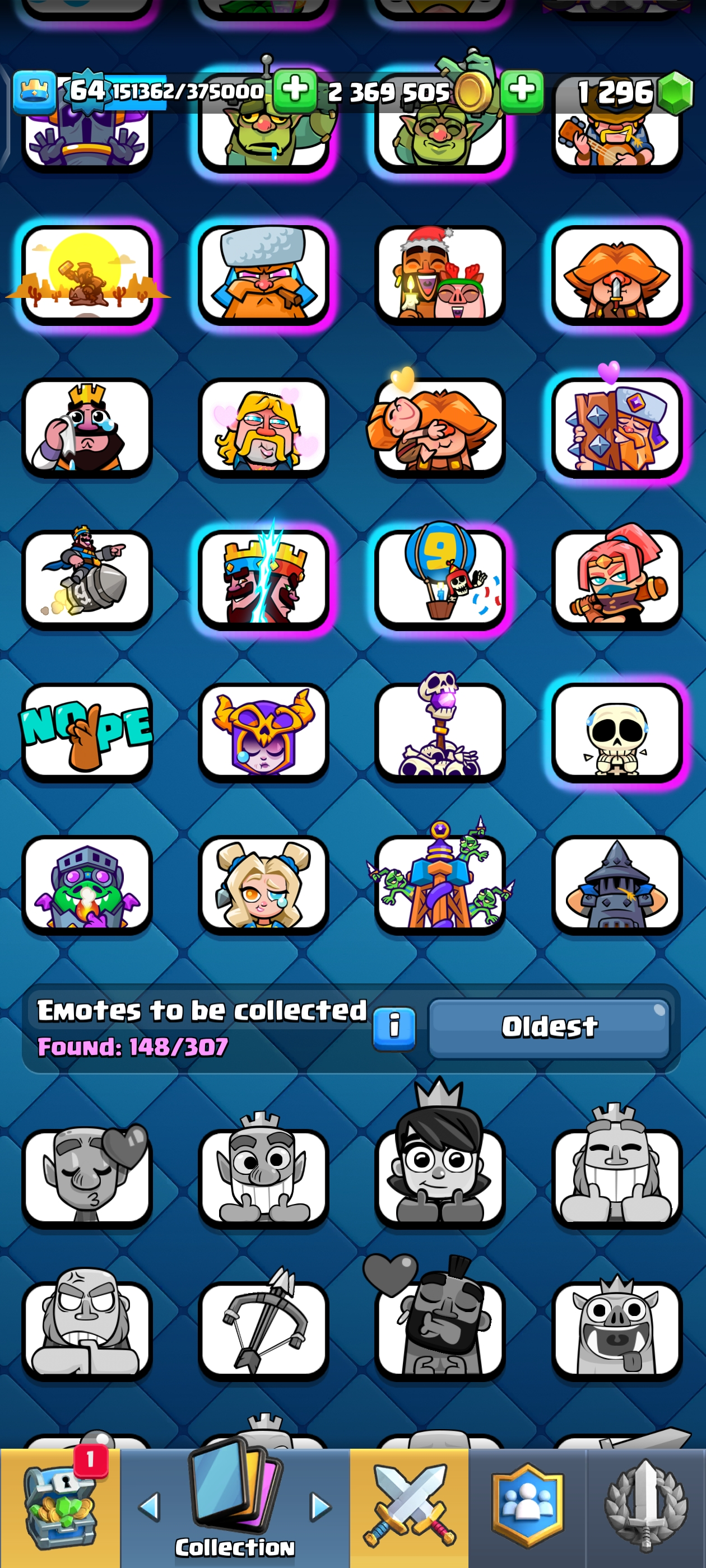This screenshot has width=706, height=1568.
Task: Switch to the Battle crossed swords tab
Action: click(408, 1507)
